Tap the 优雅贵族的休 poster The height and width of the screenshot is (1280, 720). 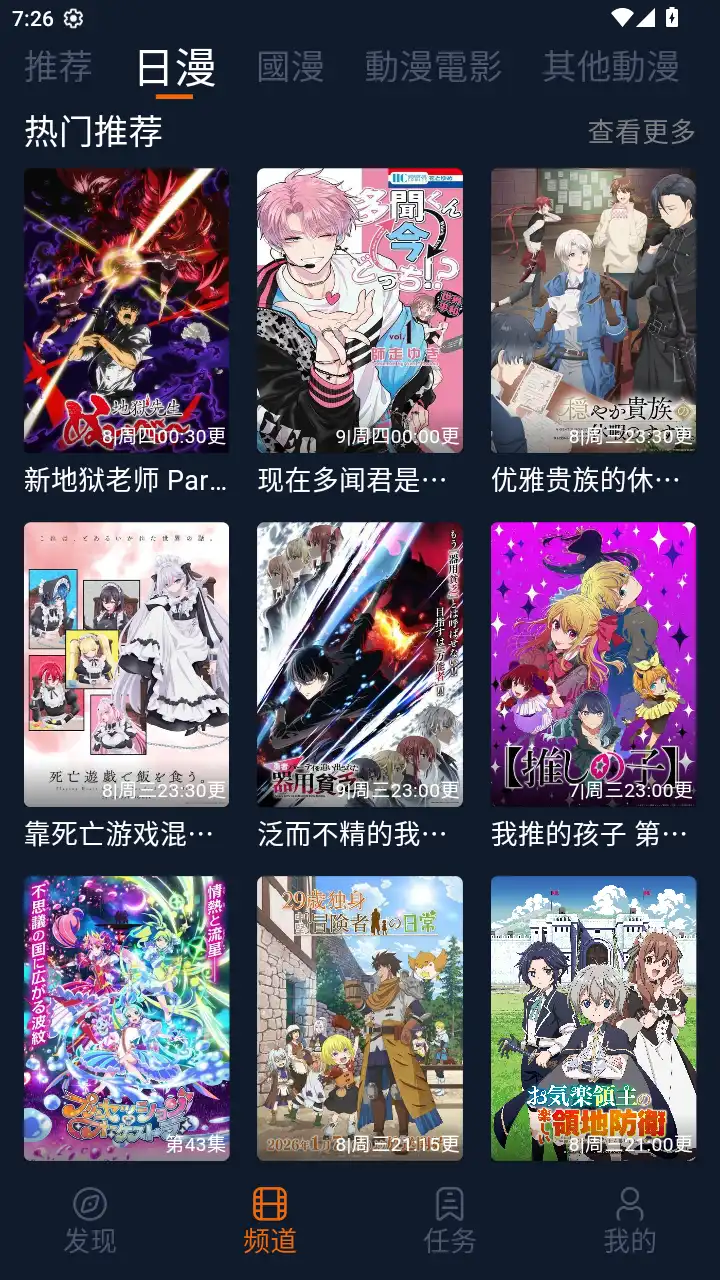click(x=593, y=307)
